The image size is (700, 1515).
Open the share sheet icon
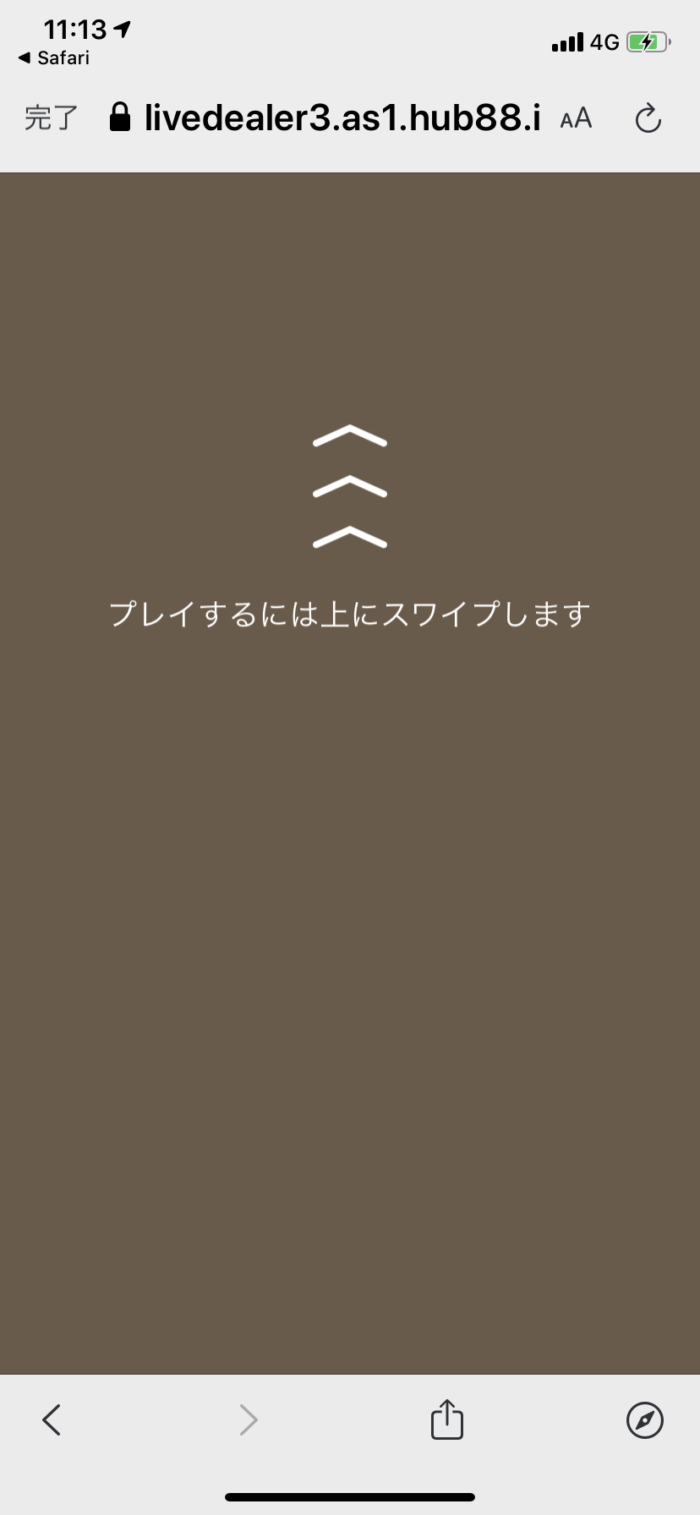(447, 1419)
